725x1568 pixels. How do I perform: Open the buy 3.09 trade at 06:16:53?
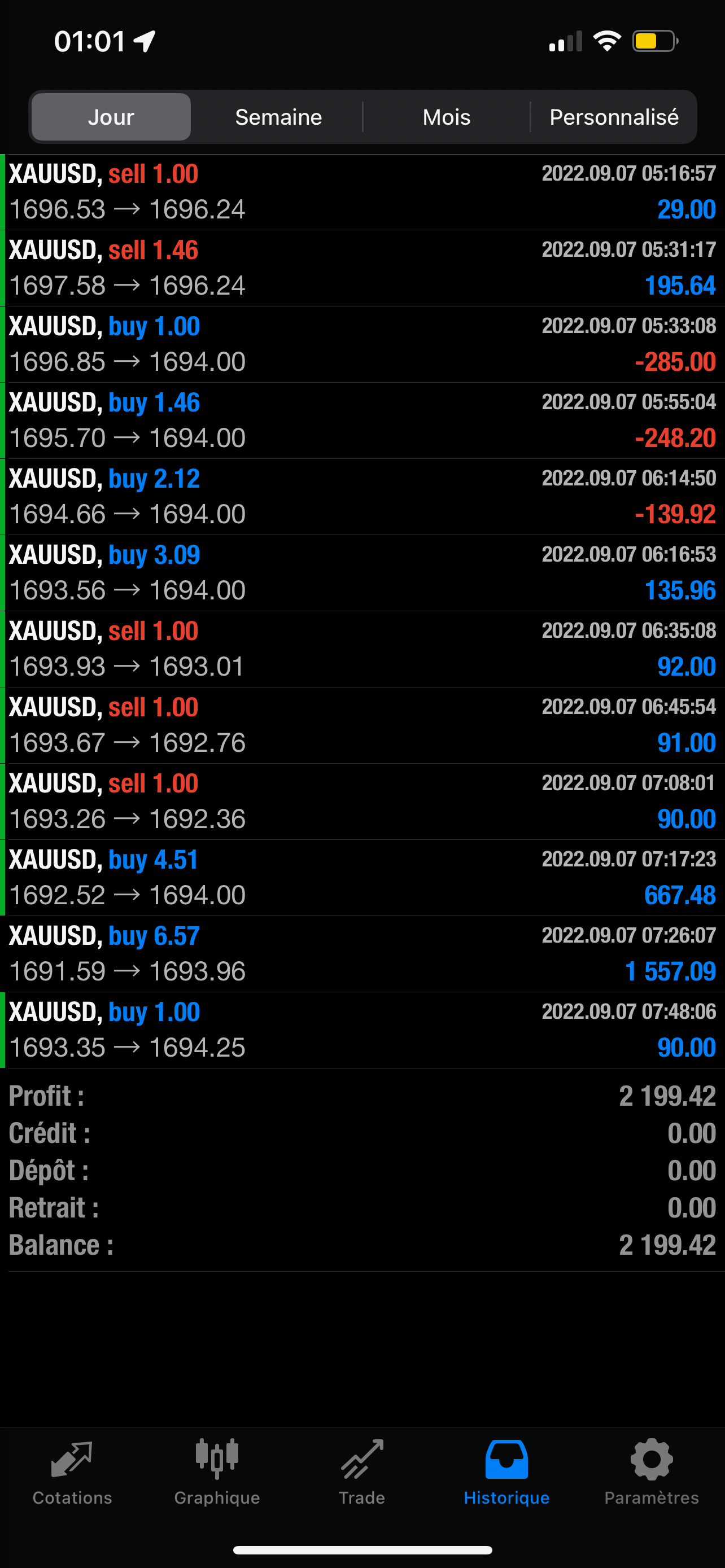coord(362,573)
